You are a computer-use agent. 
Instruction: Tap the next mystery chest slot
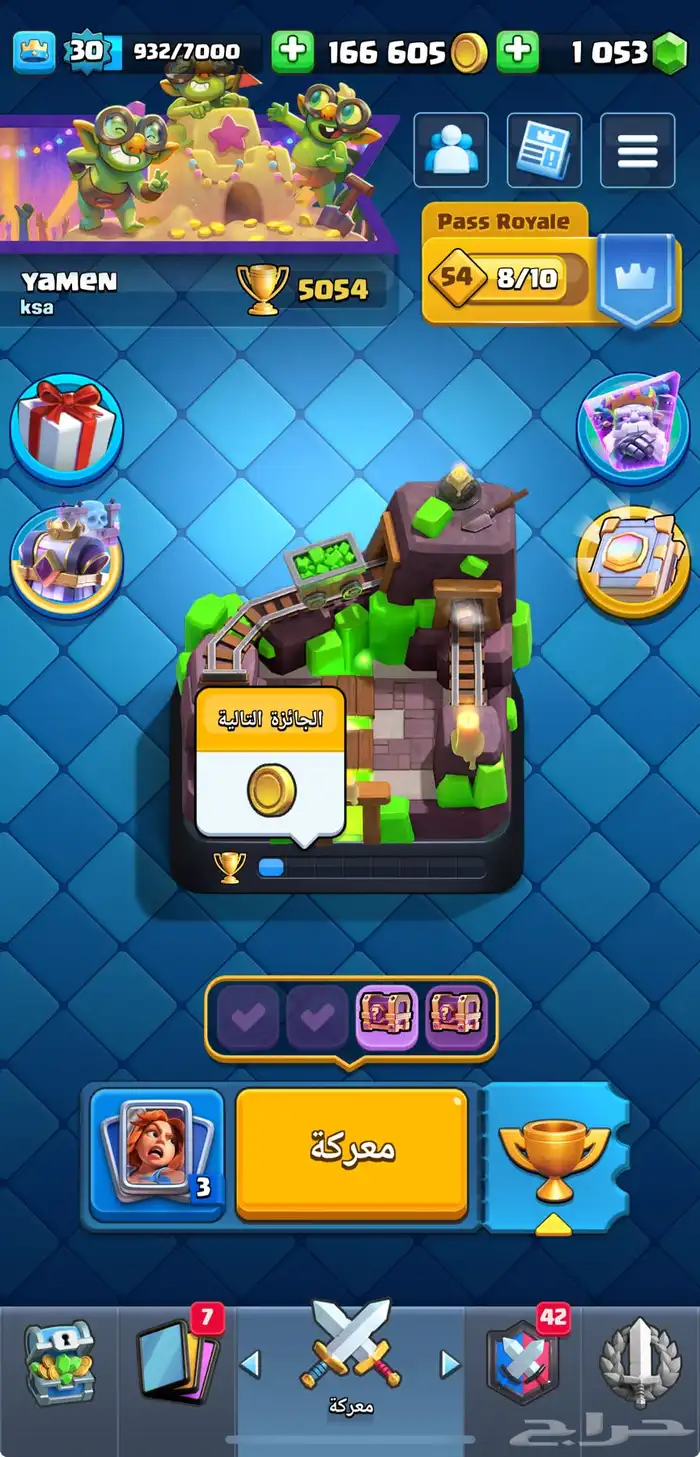[x=387, y=1017]
